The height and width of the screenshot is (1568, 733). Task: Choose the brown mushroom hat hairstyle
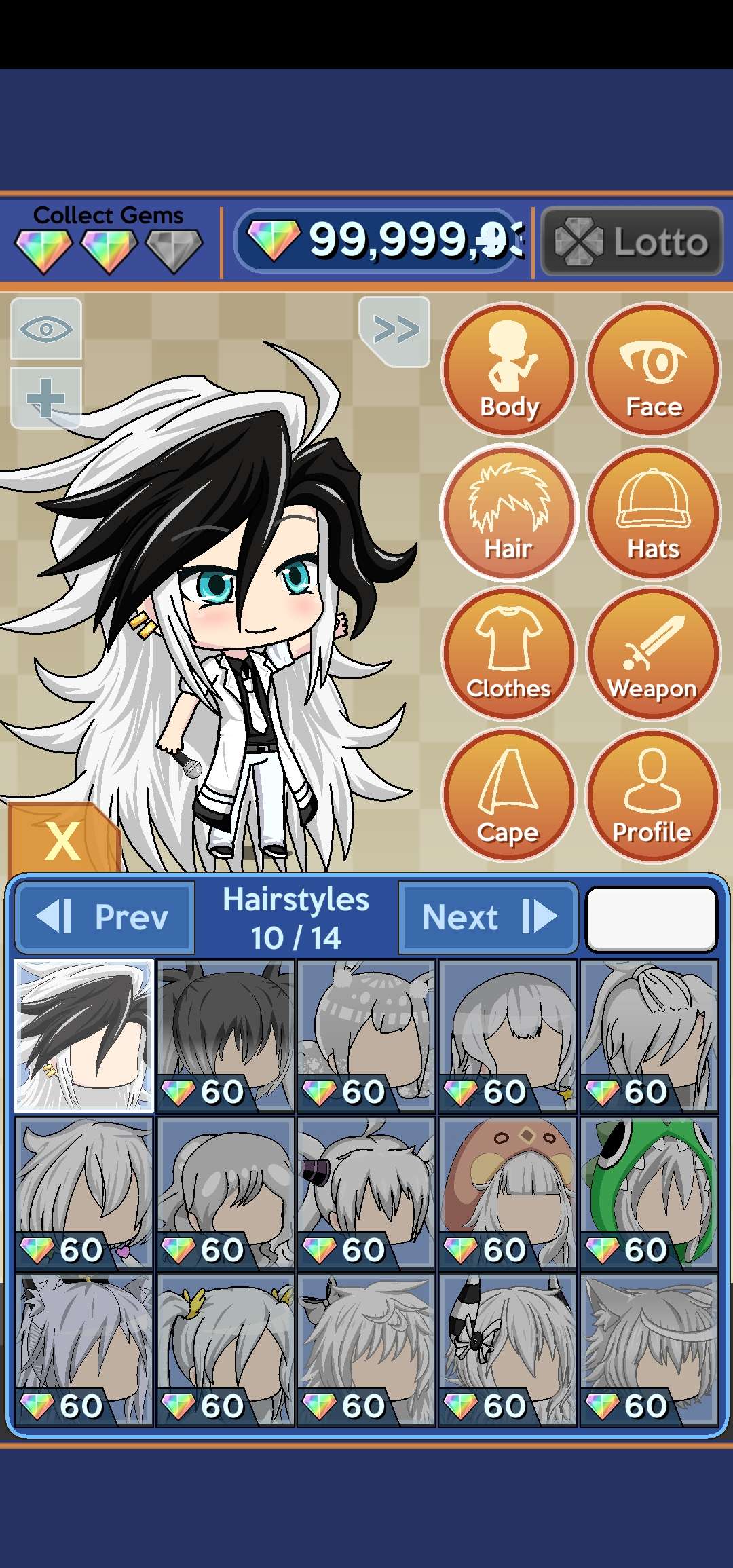(507, 1192)
